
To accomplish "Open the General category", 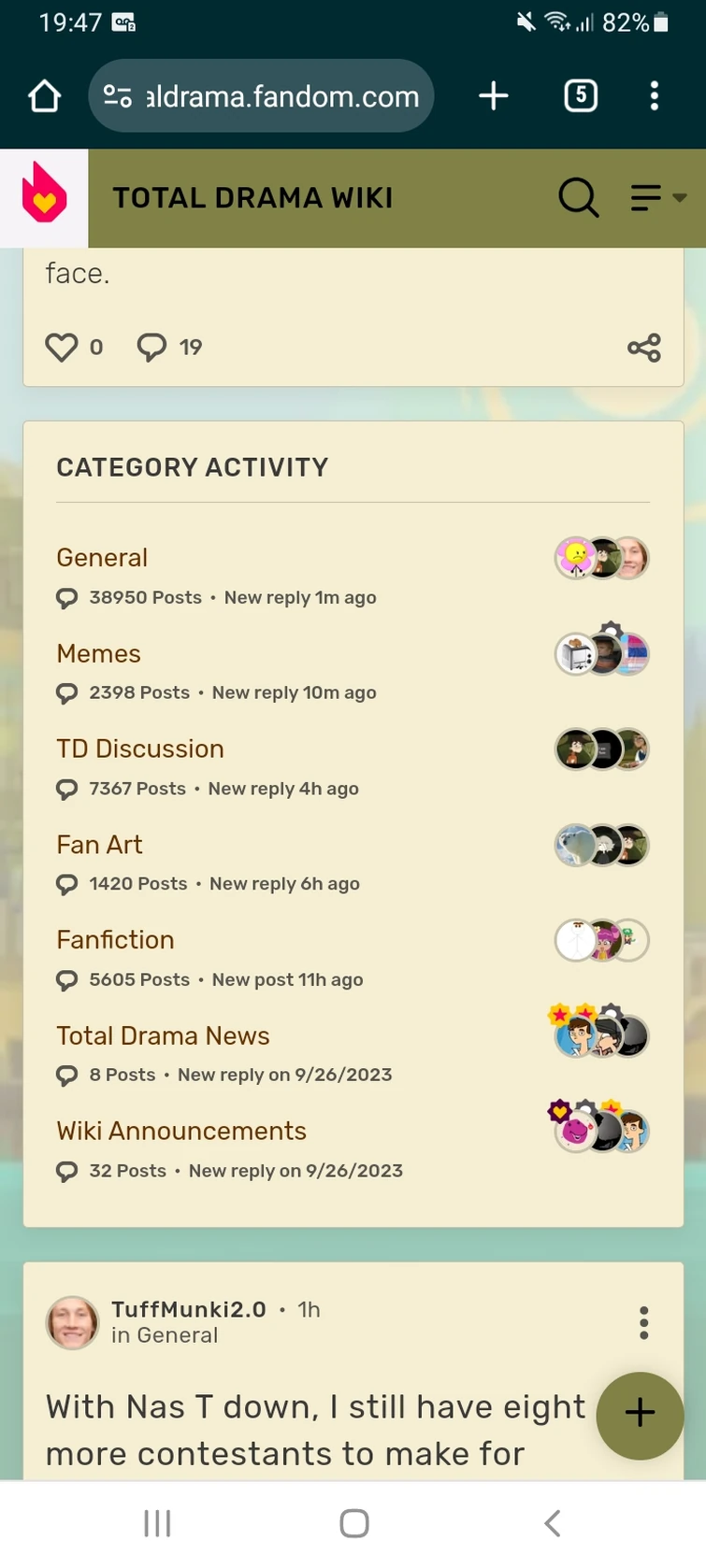I will click(102, 558).
